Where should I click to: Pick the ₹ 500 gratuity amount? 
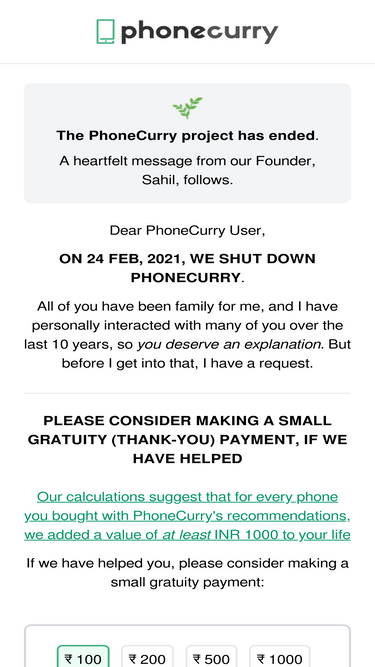click(211, 657)
